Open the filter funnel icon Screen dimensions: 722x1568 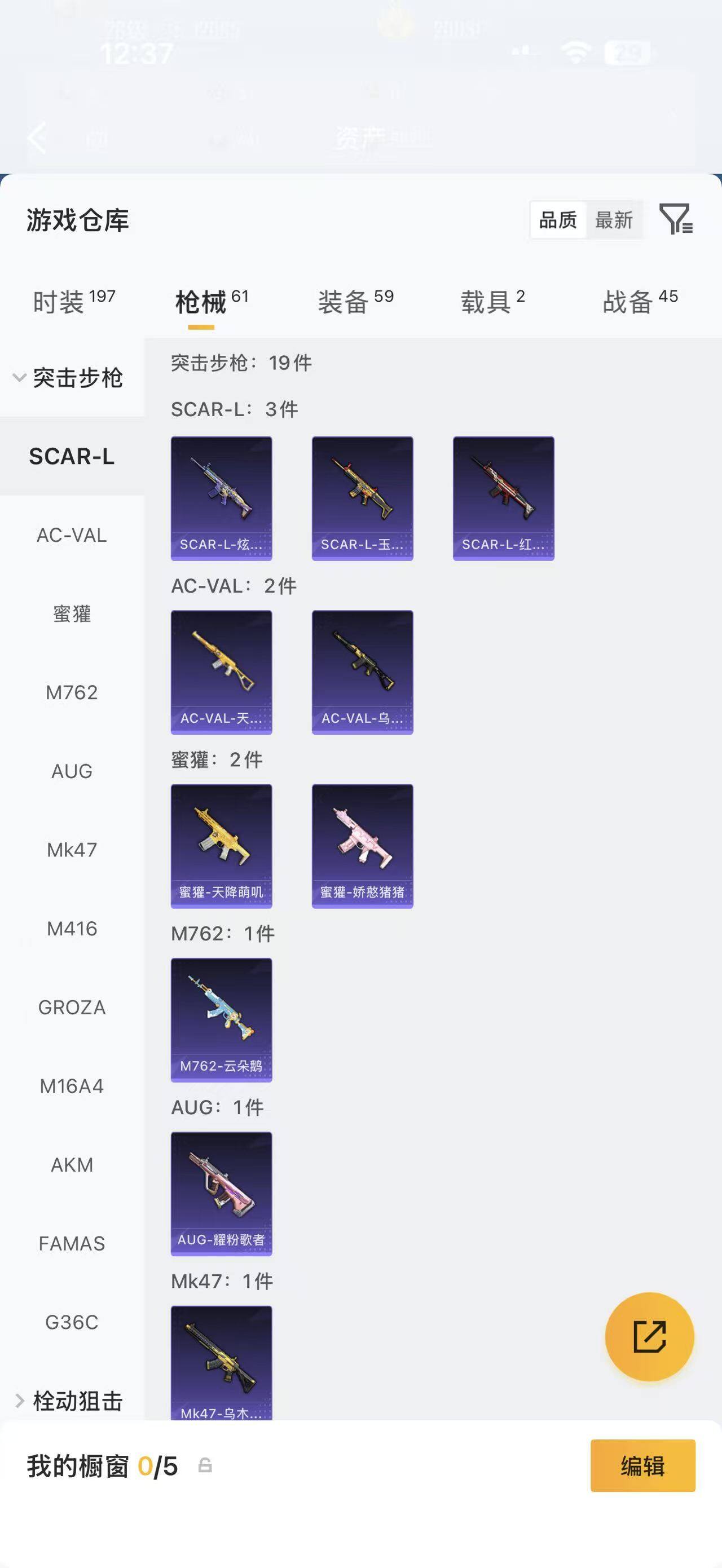point(676,219)
